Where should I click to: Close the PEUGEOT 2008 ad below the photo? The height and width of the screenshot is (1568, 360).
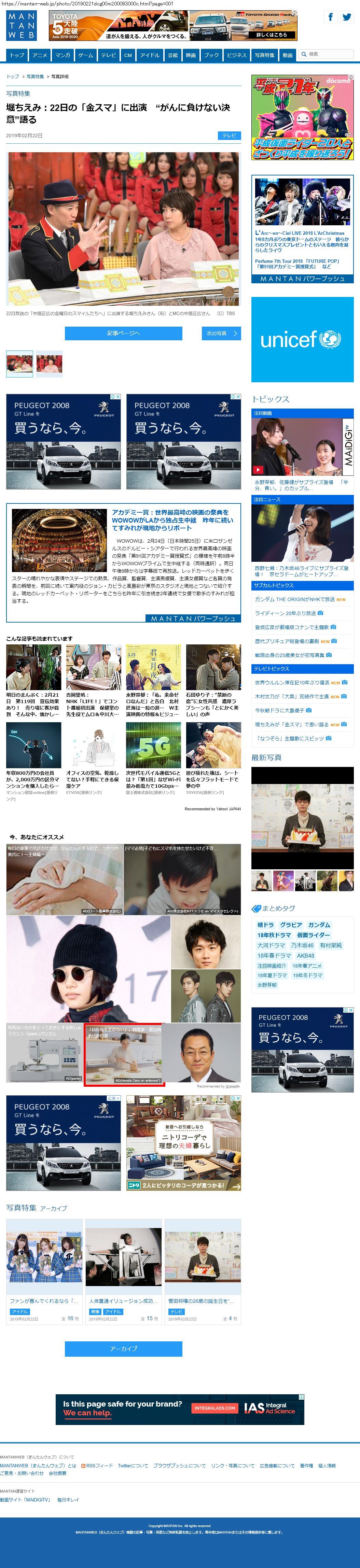click(118, 397)
